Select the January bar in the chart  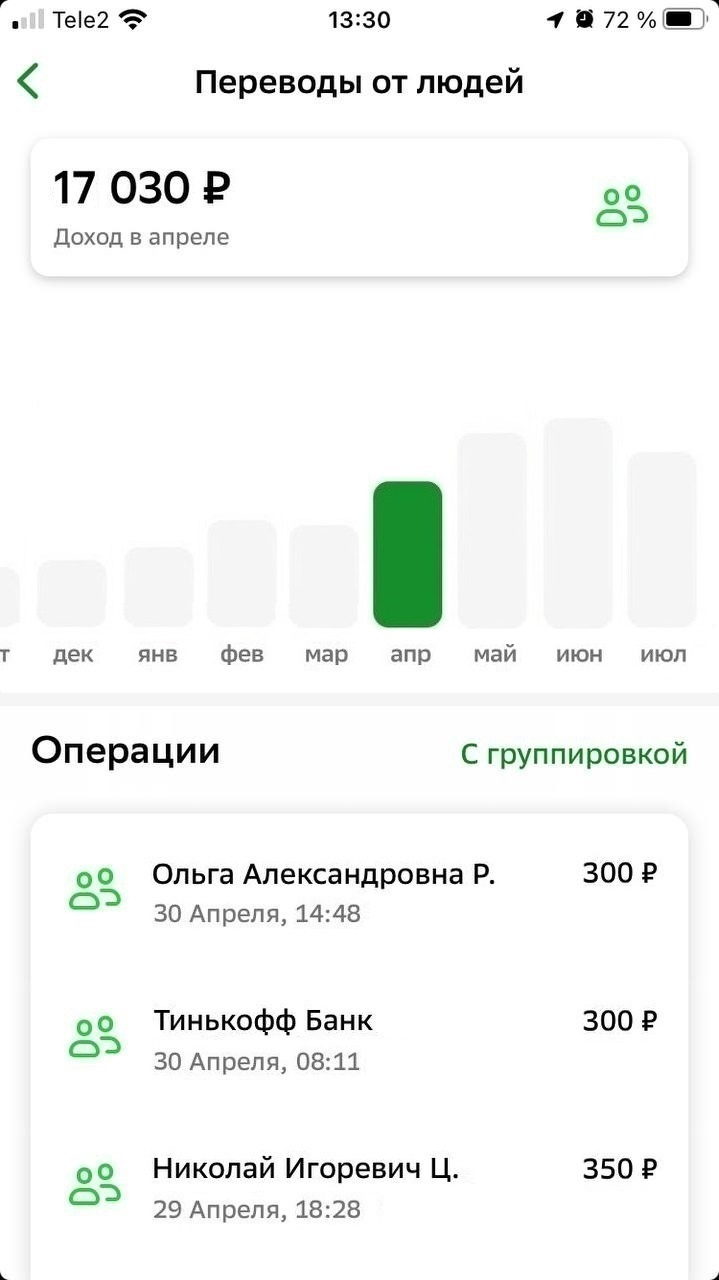[159, 587]
